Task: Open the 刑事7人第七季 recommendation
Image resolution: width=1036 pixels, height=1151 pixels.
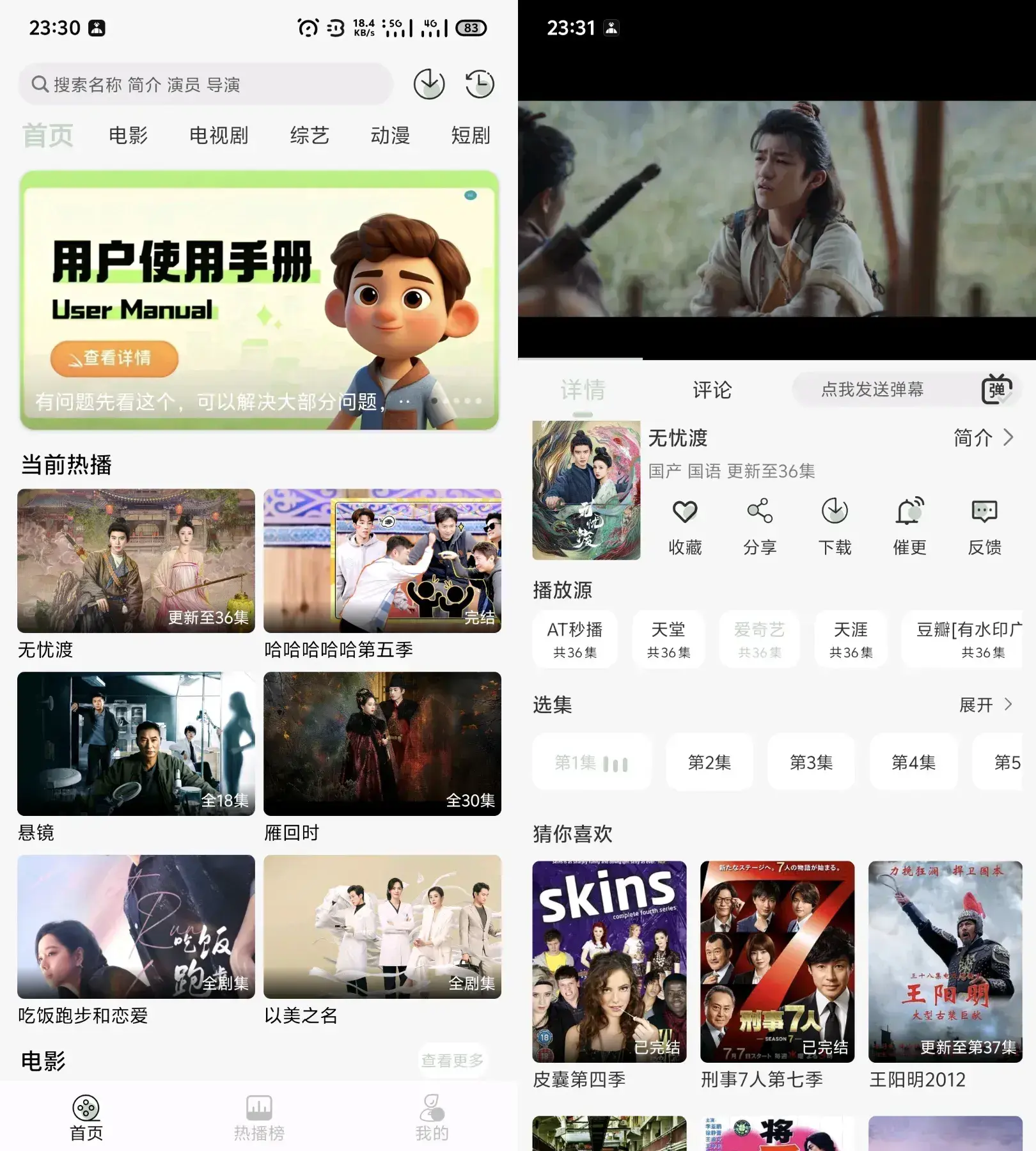Action: tap(777, 962)
